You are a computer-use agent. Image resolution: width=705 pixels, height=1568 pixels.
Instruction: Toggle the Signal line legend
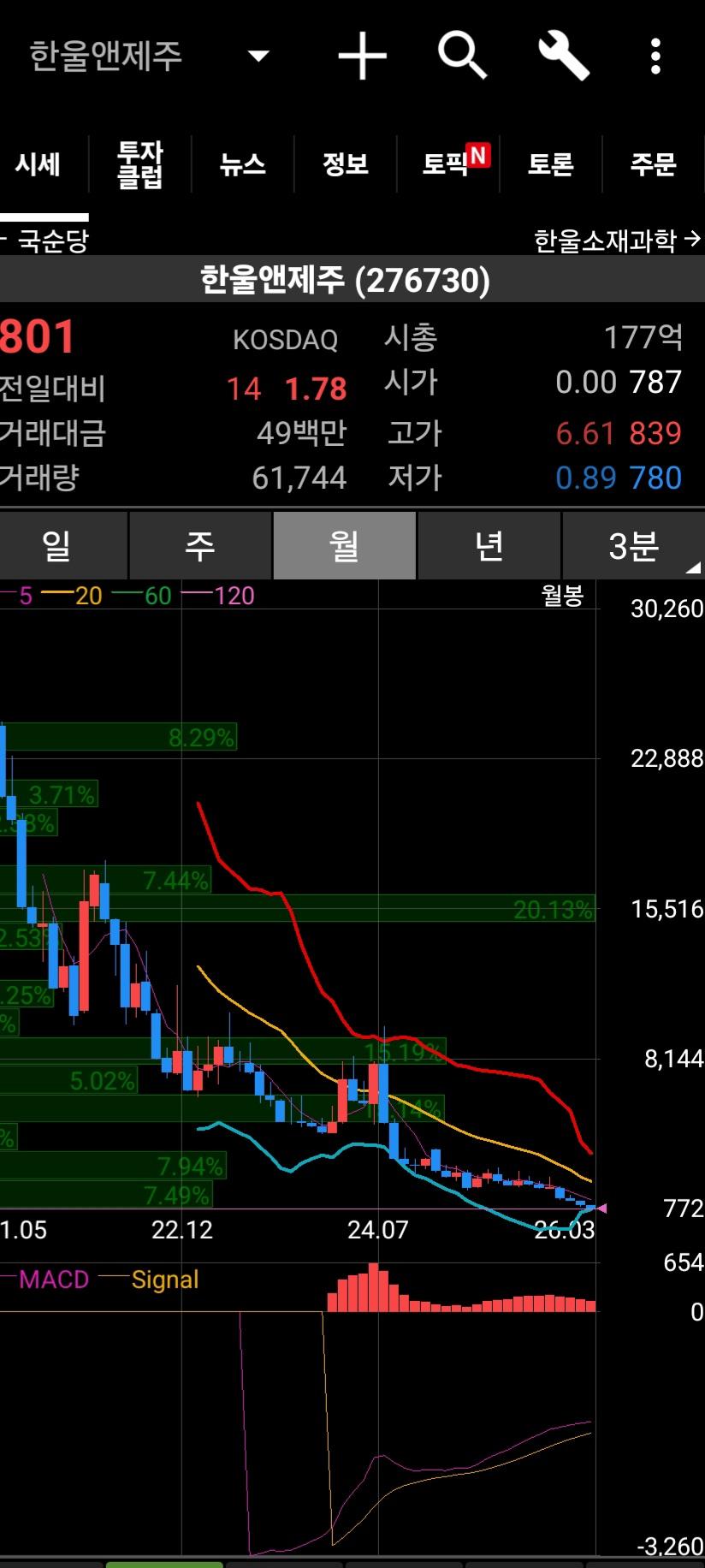click(165, 1280)
